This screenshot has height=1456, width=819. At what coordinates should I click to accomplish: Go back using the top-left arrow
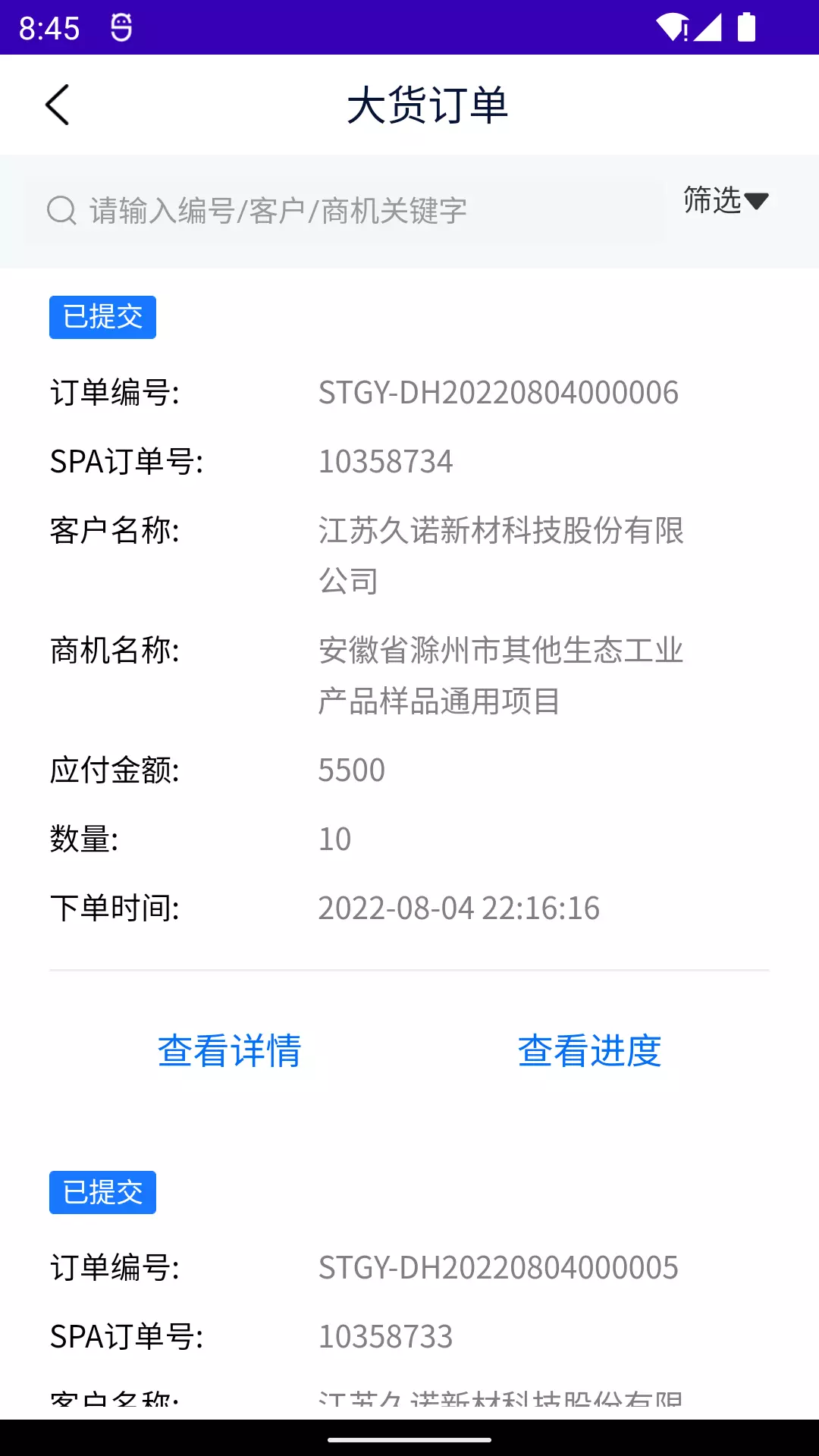58,105
